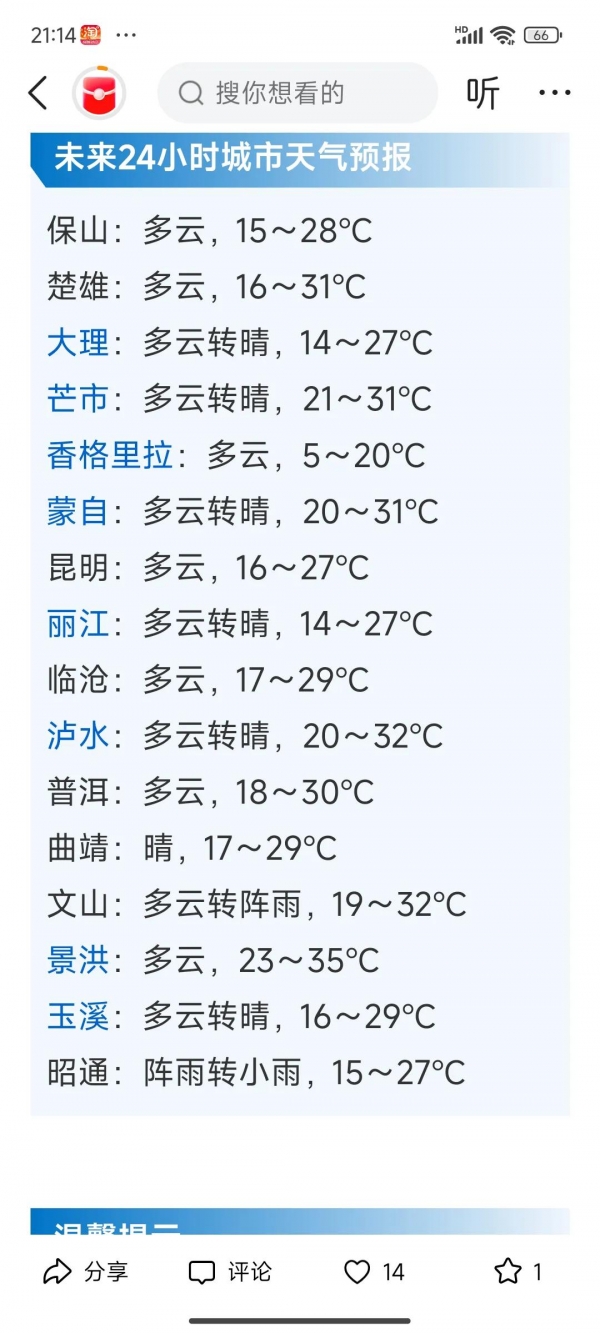Screen dimensions: 600x1333
Task: Favorite the article with star icon
Action: 518,1272
